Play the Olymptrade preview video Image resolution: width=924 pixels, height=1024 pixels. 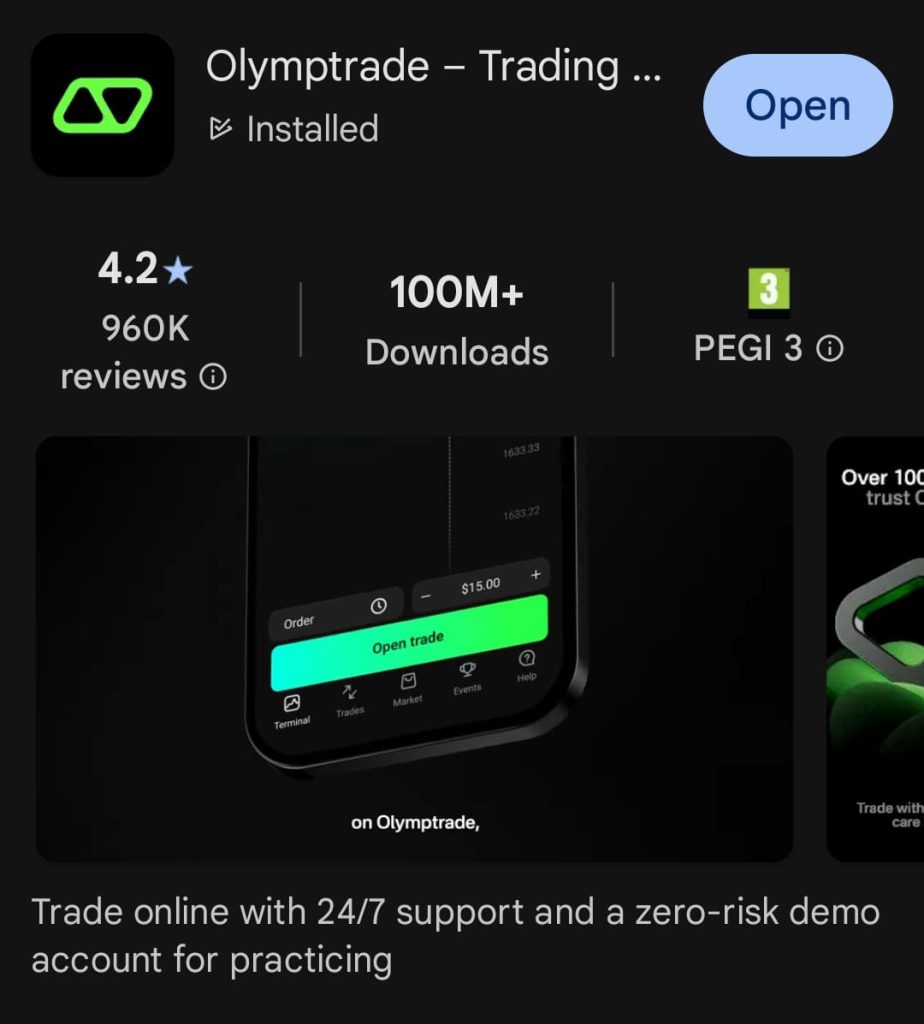pos(414,648)
